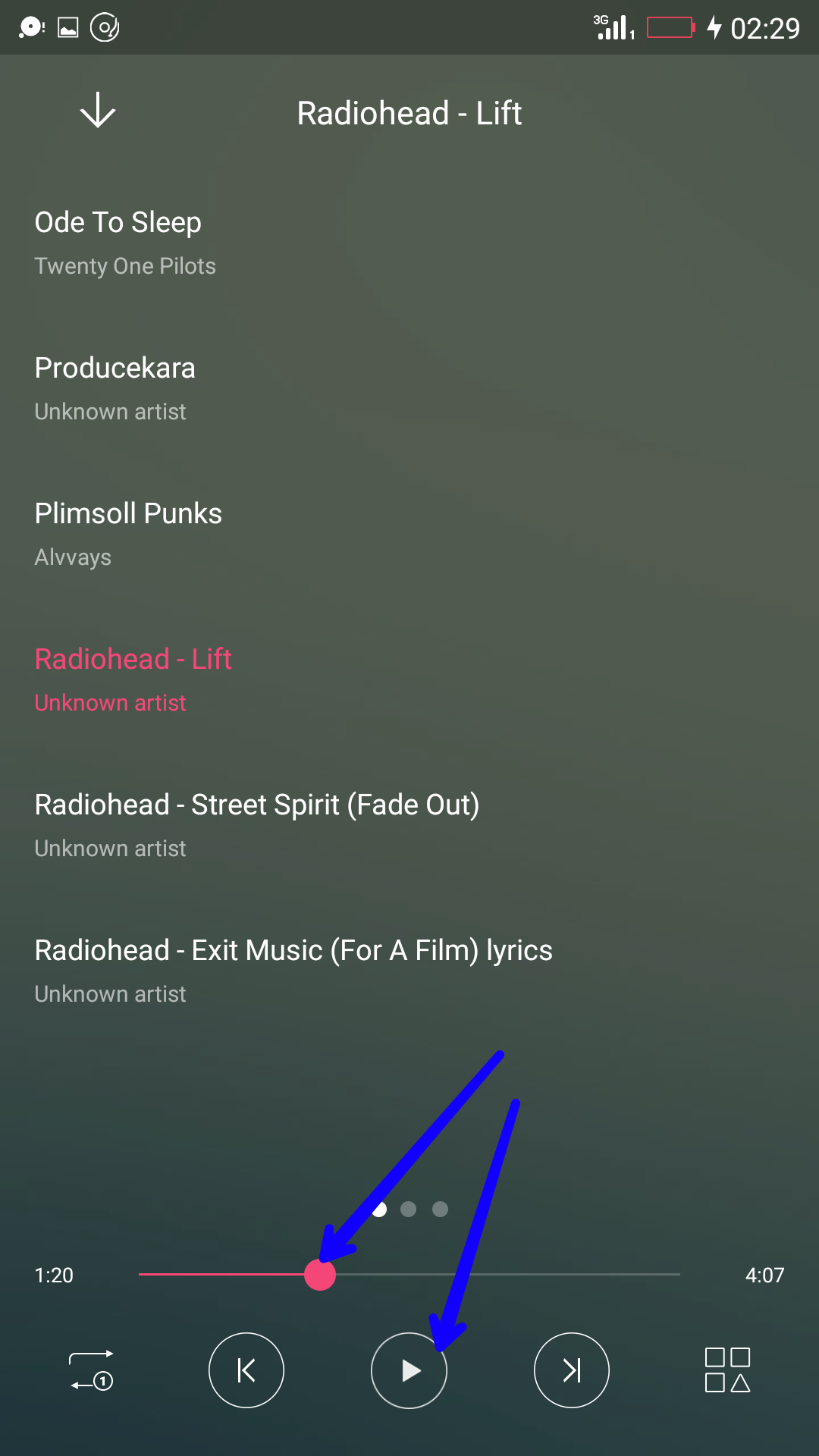Play Ode To Sleep by Twenty One Pilots
The image size is (819, 1456).
pos(409,243)
